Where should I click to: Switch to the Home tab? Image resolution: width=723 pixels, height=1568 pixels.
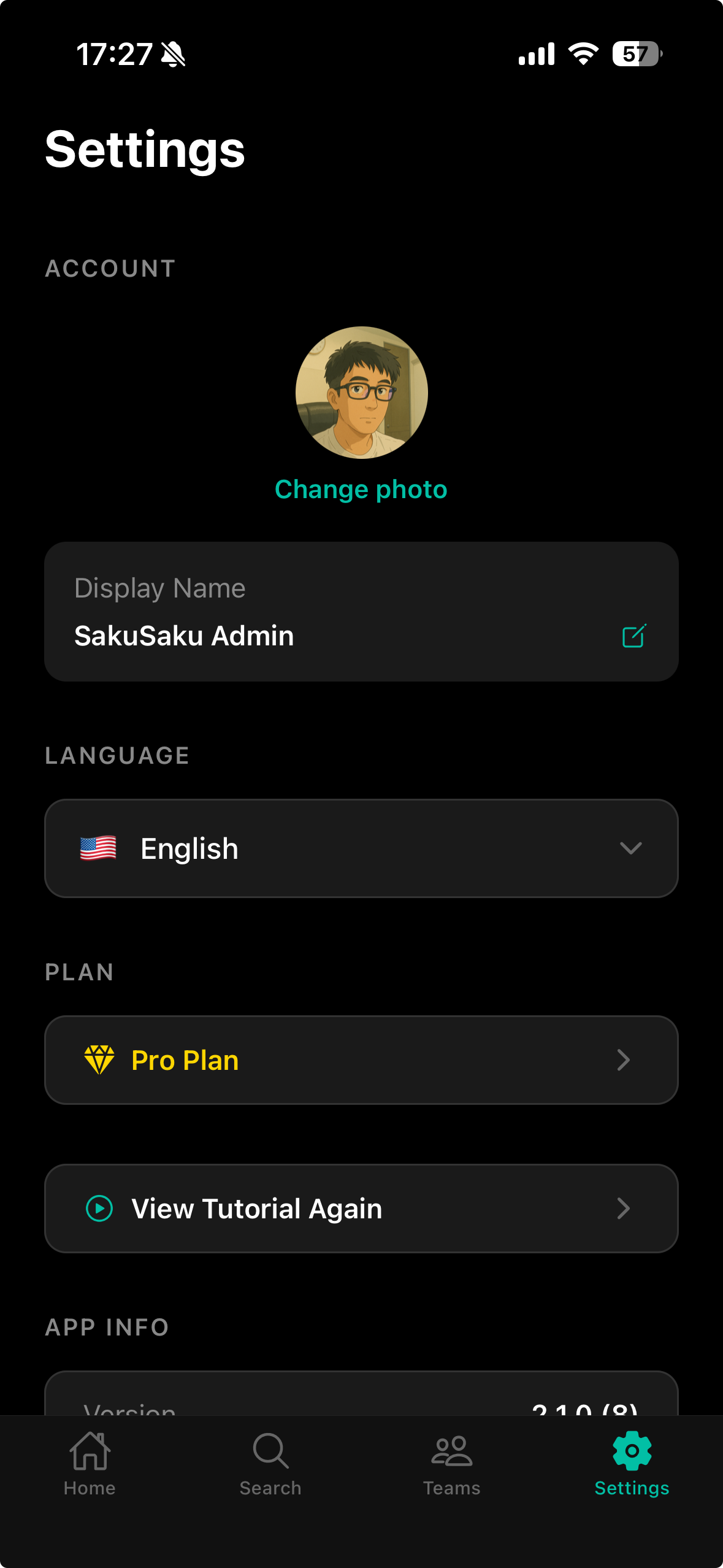(x=90, y=1464)
